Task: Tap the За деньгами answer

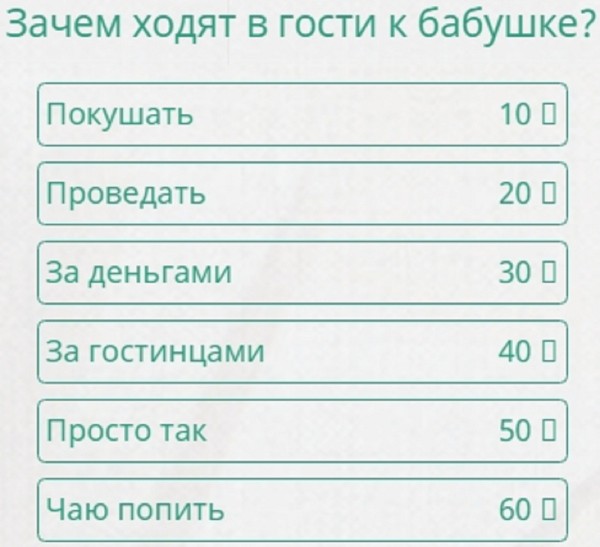Action: tap(302, 272)
